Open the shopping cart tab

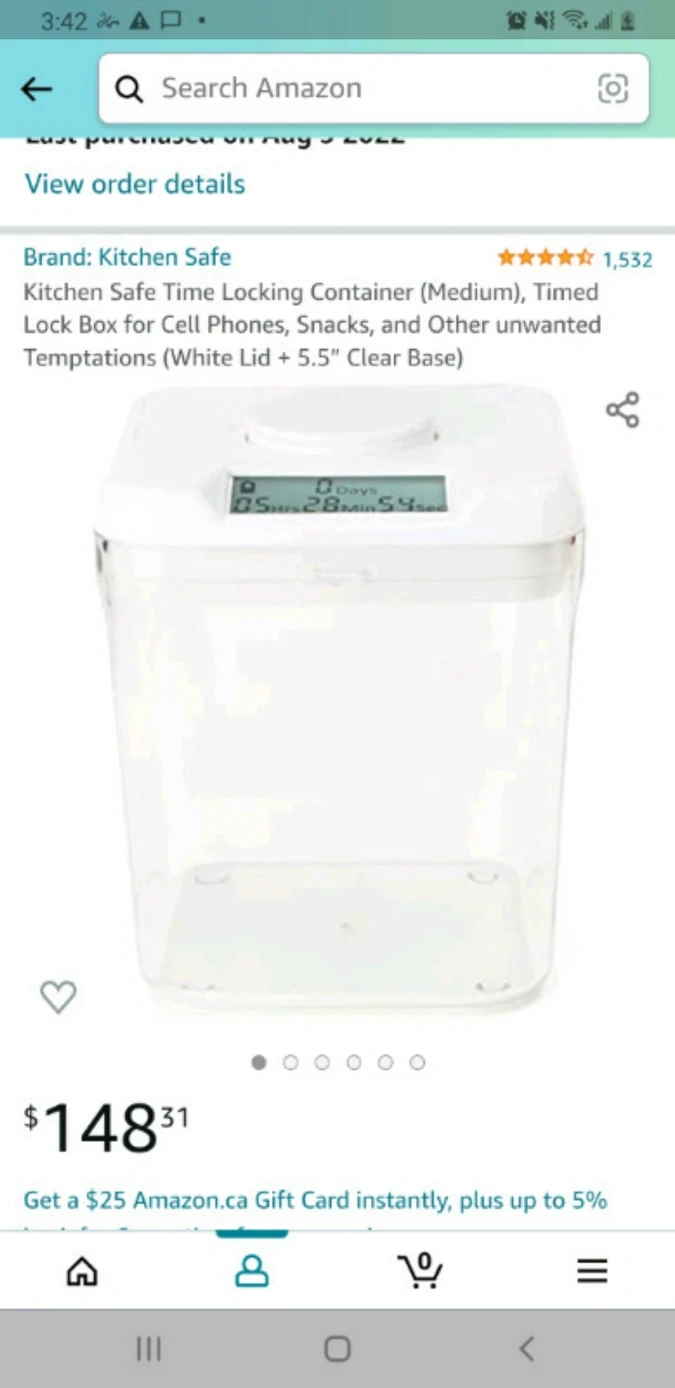(421, 1271)
